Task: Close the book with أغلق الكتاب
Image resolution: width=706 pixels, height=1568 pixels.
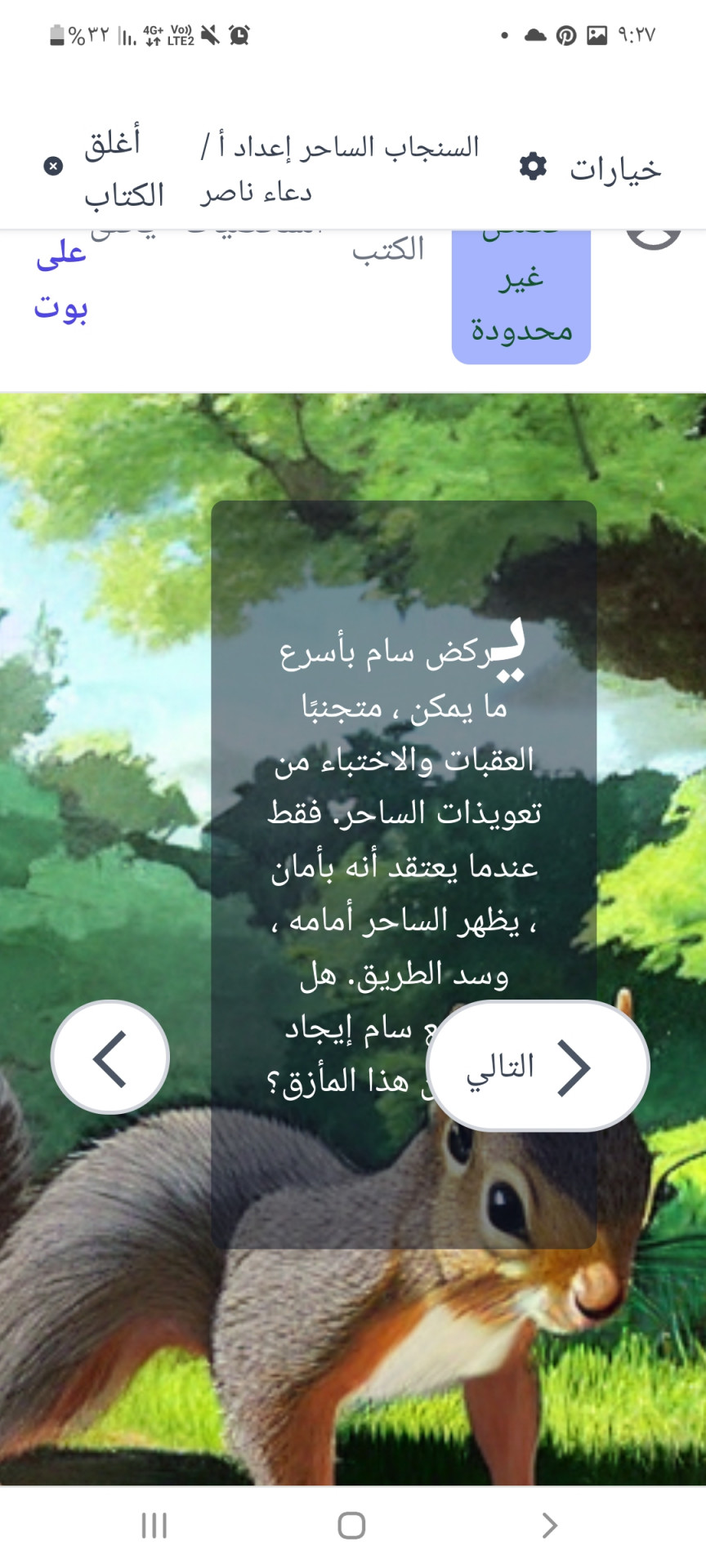Action: click(x=106, y=167)
